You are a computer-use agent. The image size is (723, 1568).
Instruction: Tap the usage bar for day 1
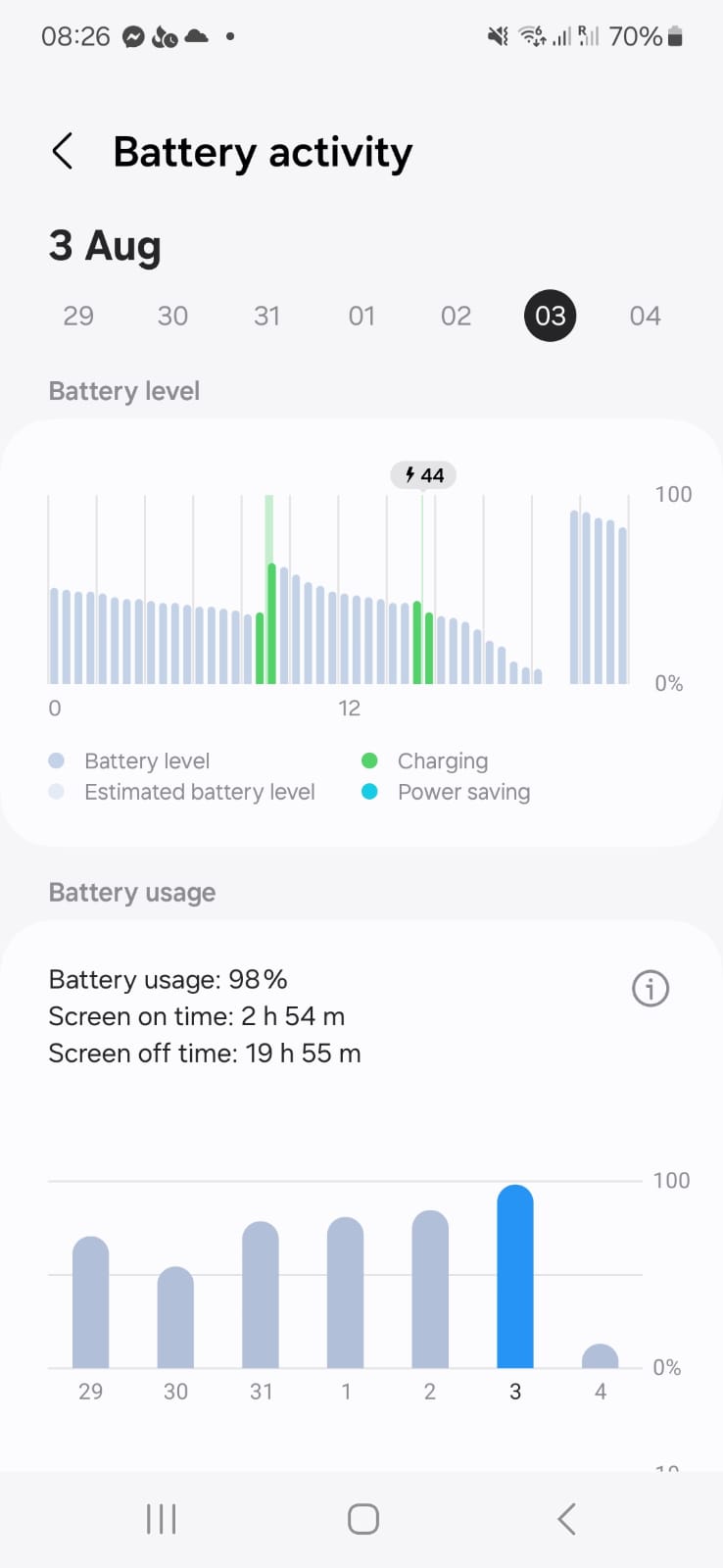tap(345, 1294)
